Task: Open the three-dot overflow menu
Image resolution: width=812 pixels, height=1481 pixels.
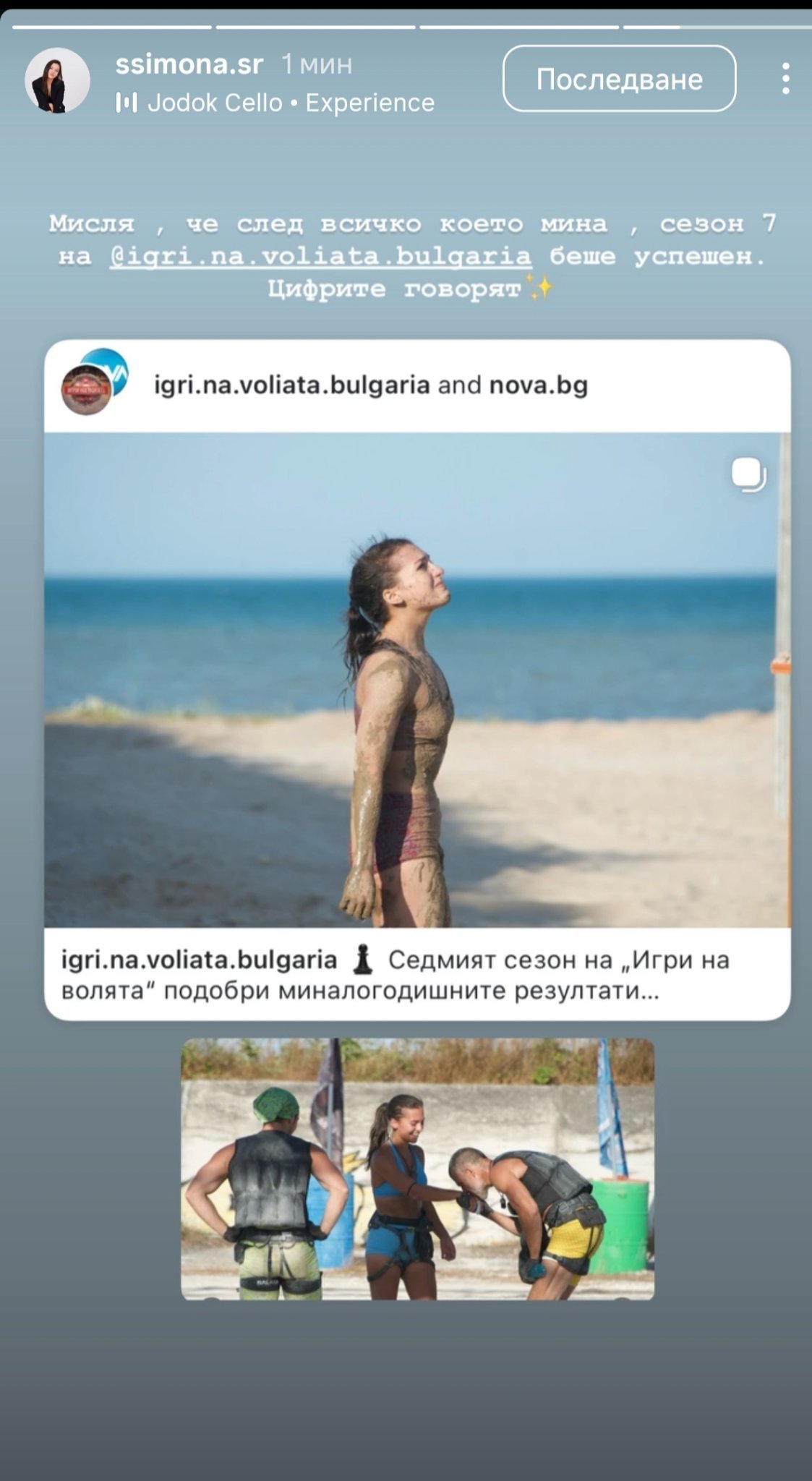Action: pos(785,79)
